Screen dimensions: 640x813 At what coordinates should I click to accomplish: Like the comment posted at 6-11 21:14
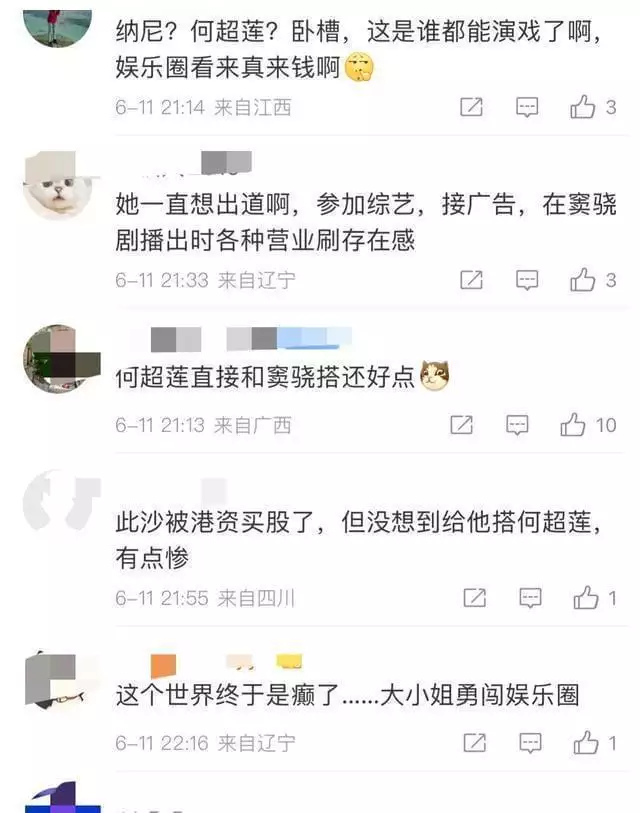(x=584, y=107)
